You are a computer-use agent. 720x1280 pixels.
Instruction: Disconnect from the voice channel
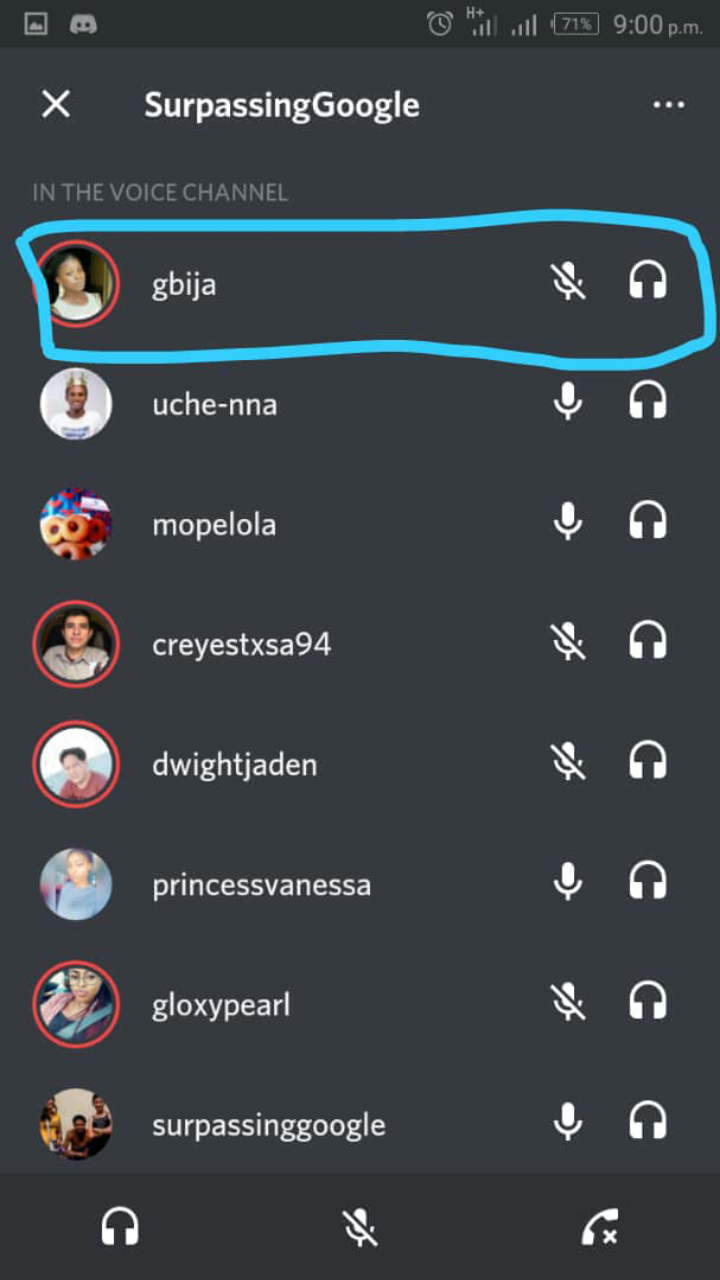(x=600, y=1227)
